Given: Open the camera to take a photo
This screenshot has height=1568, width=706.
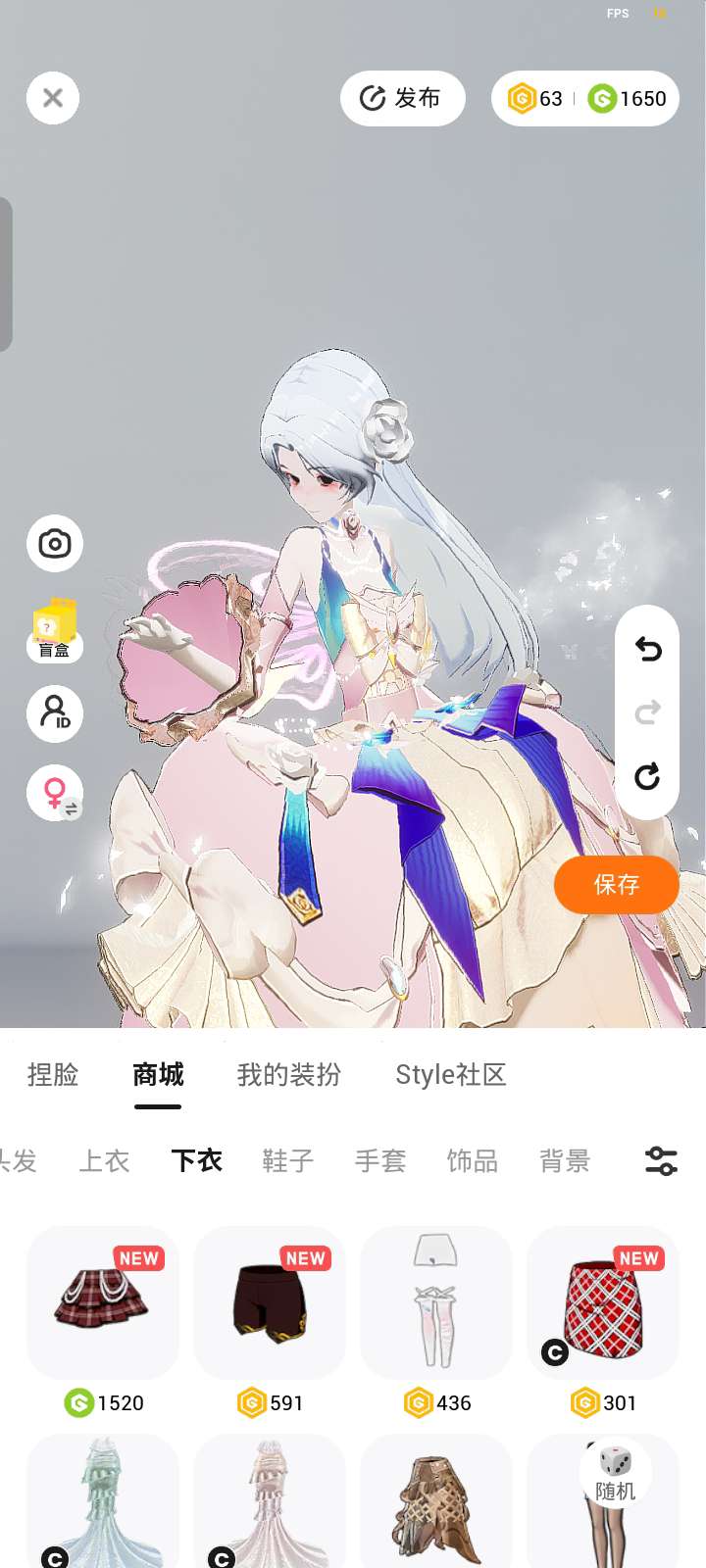Looking at the screenshot, I should (x=55, y=543).
